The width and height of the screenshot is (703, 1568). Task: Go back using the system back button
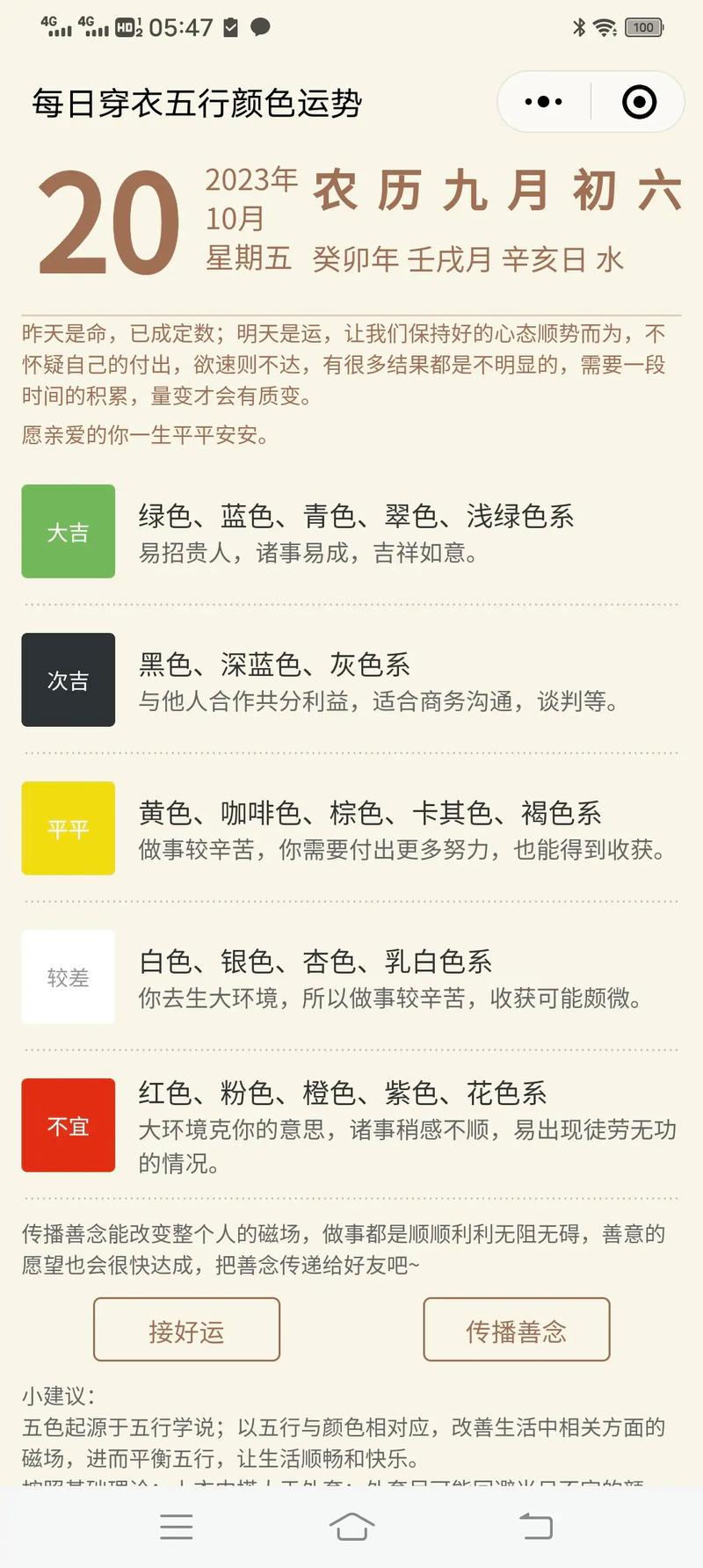pyautogui.click(x=536, y=1527)
